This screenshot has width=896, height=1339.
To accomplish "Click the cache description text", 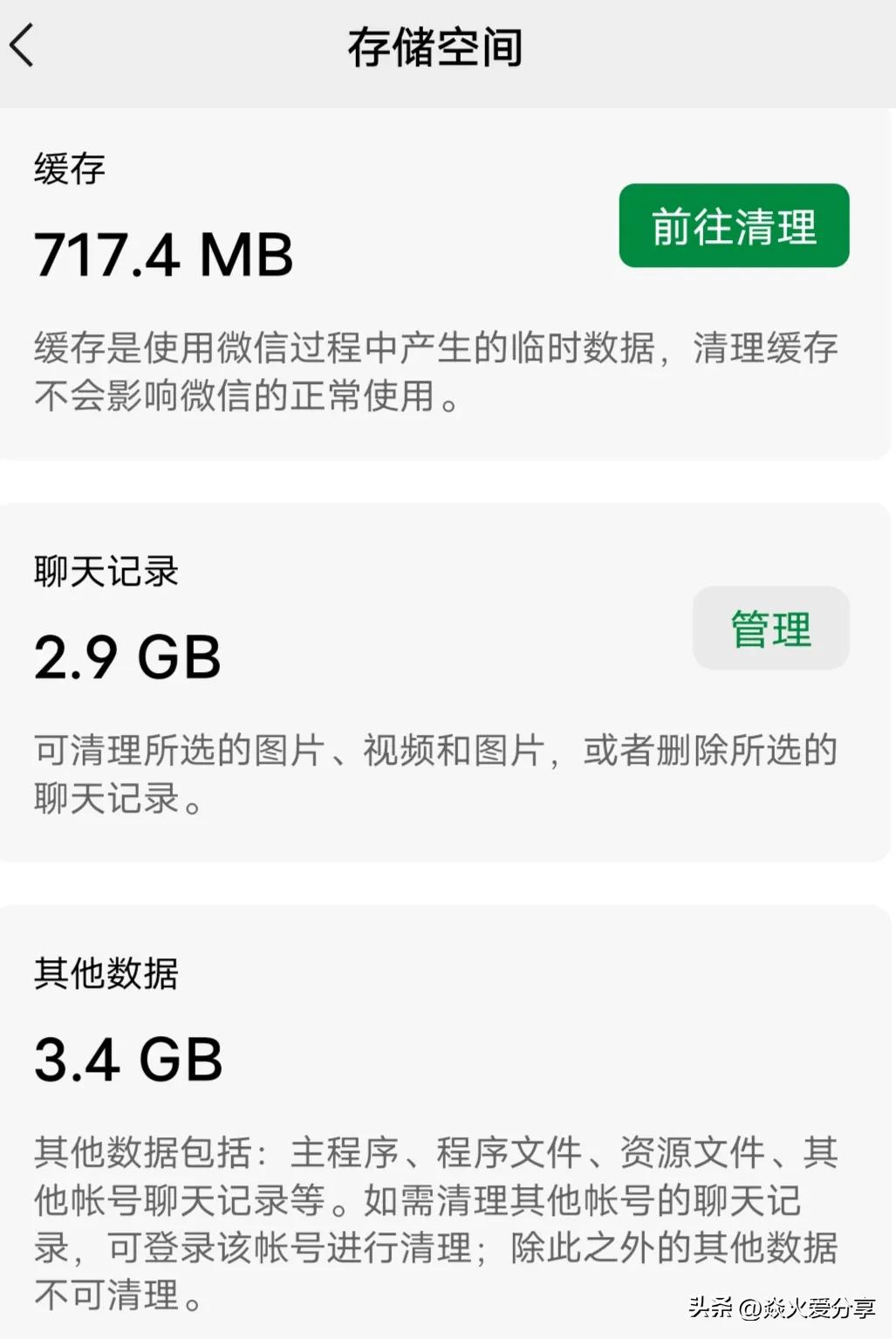I will [x=434, y=371].
